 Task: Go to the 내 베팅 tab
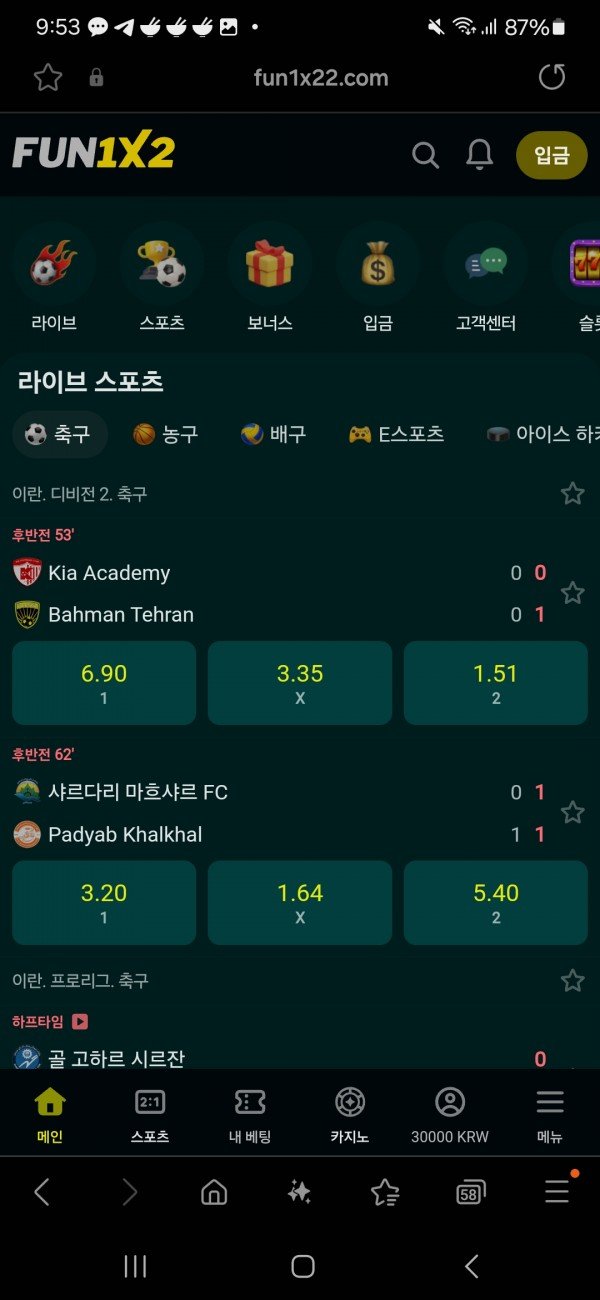pyautogui.click(x=250, y=1114)
